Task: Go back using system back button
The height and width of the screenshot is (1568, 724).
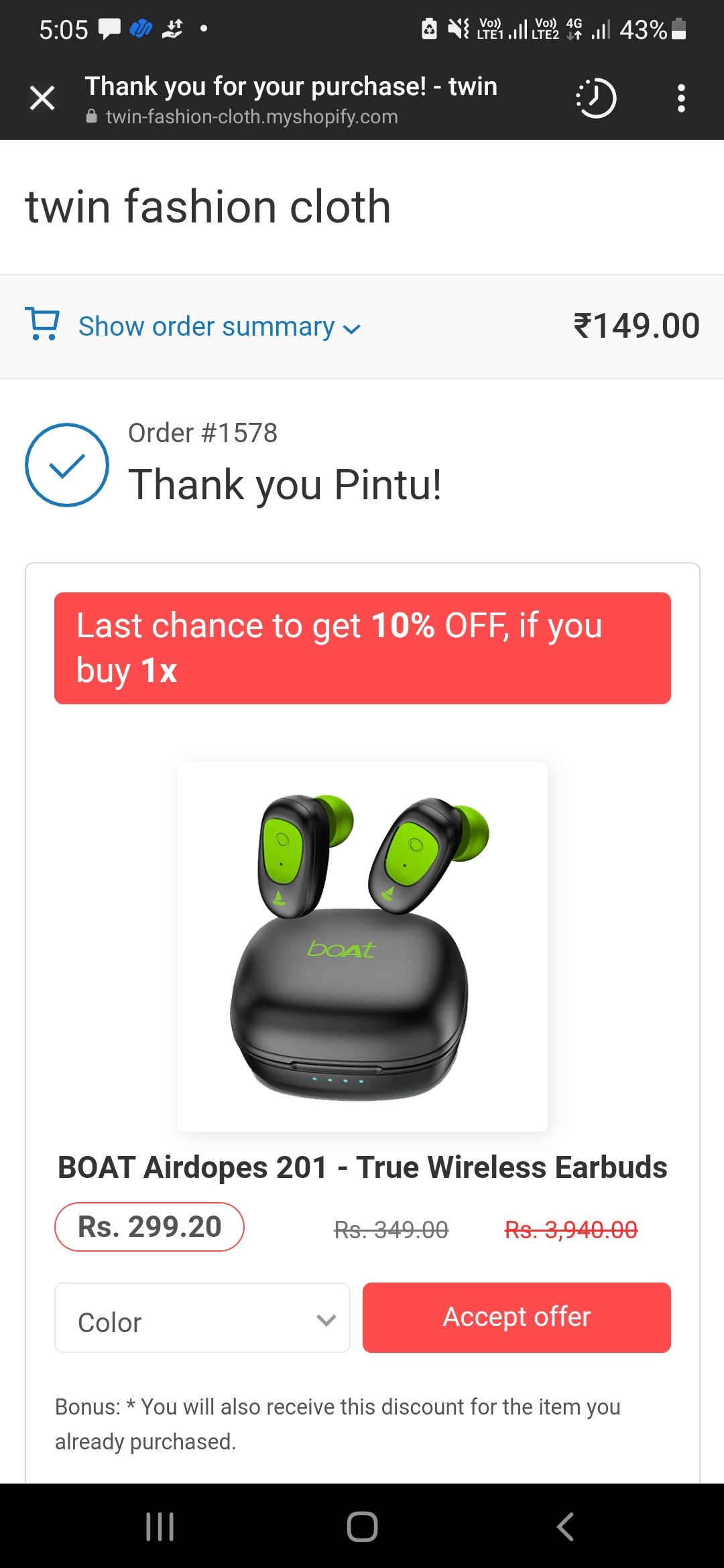Action: [565, 1527]
